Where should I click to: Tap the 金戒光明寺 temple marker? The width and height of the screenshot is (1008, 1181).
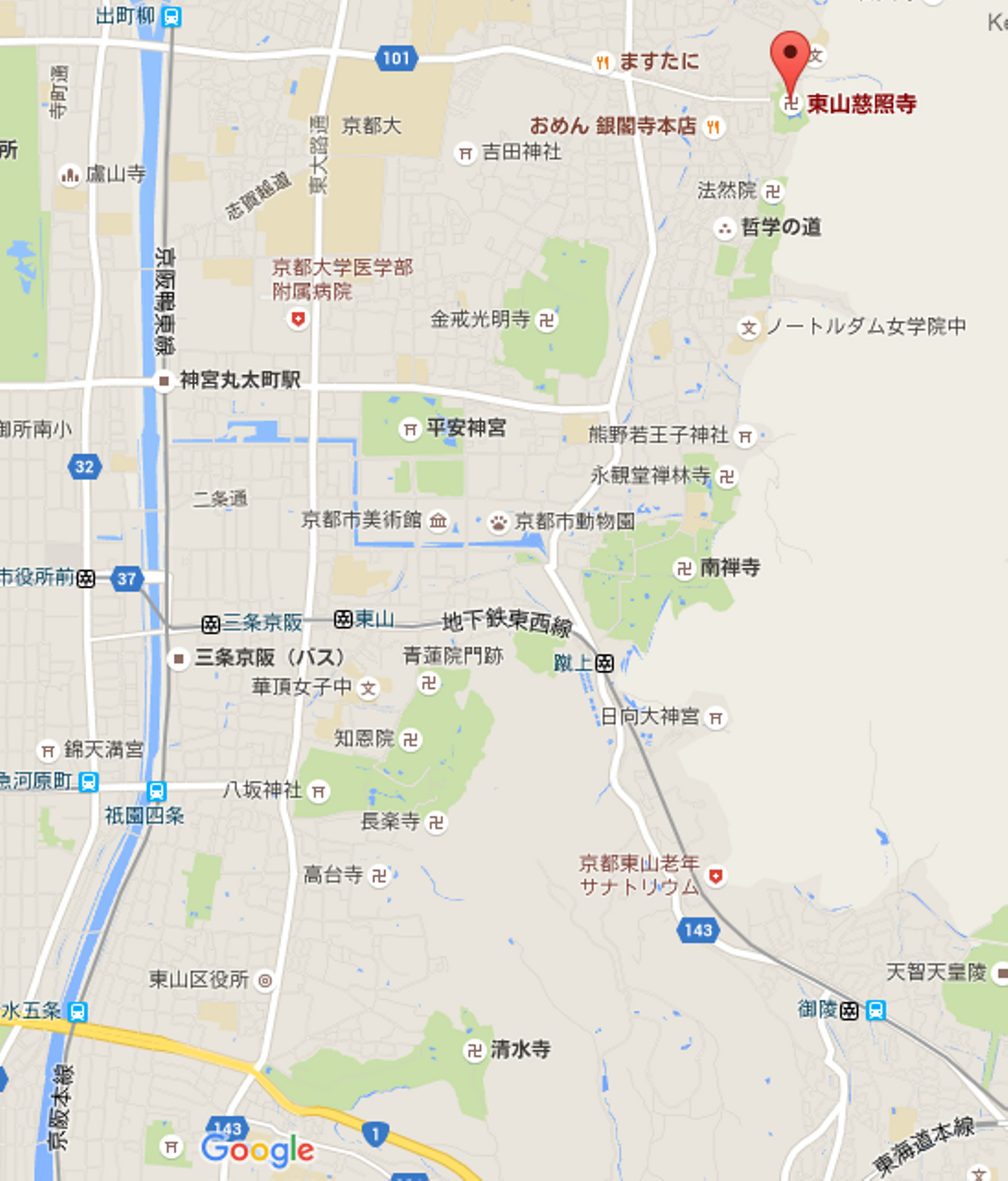(x=546, y=321)
